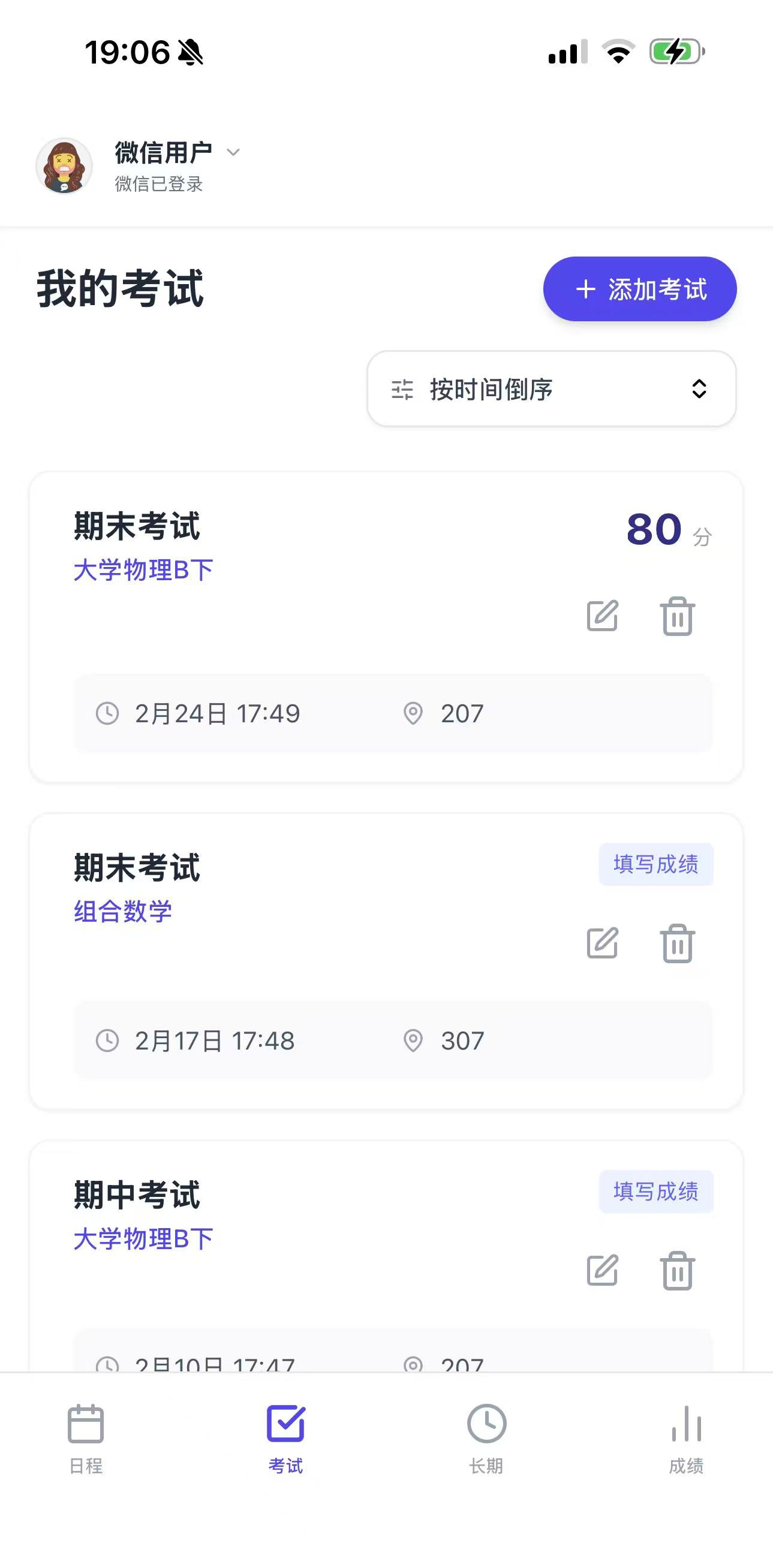This screenshot has width=773, height=1568.
Task: Tap the 添加考试 button
Action: tap(640, 289)
